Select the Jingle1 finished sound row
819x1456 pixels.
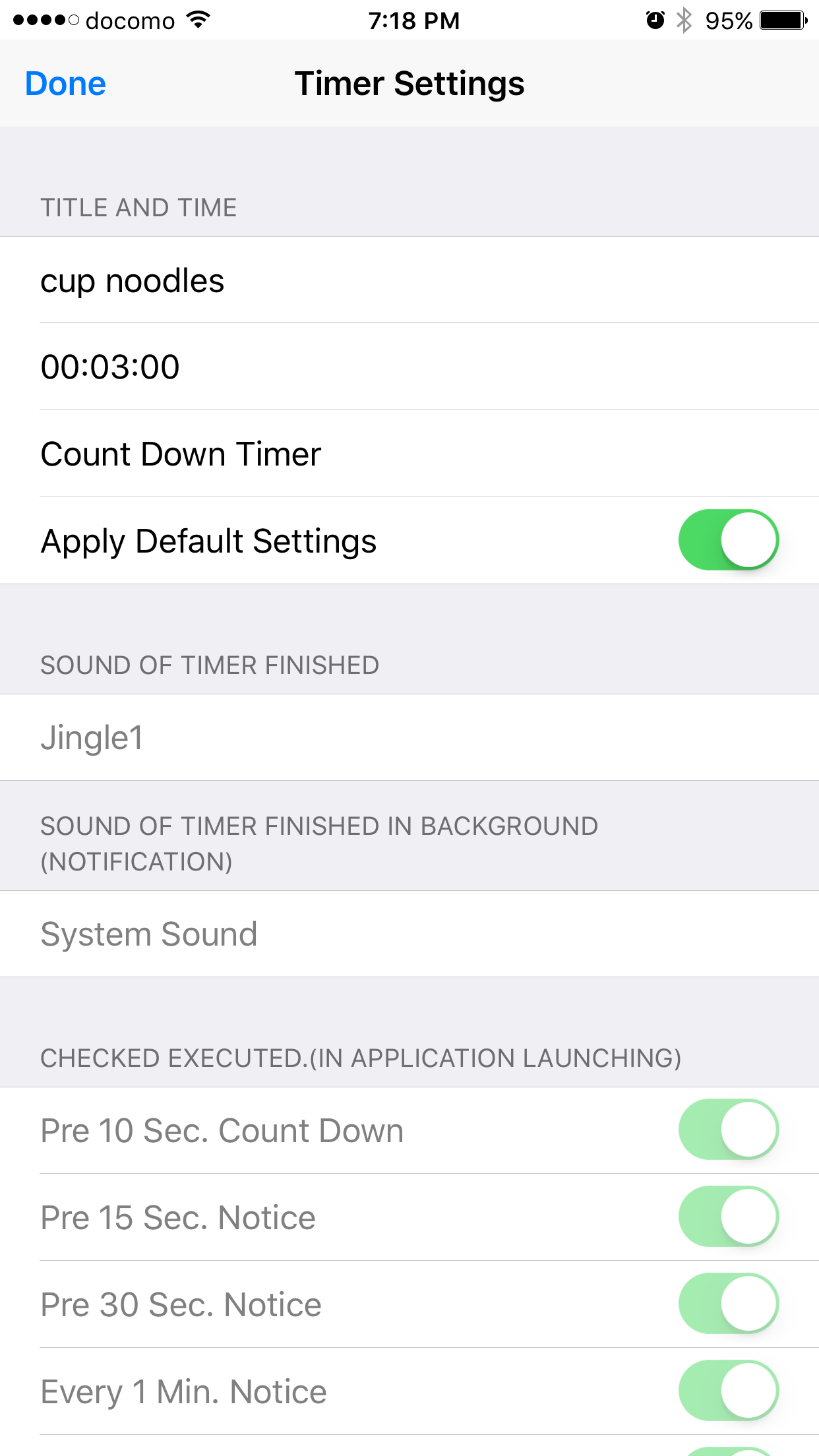409,737
